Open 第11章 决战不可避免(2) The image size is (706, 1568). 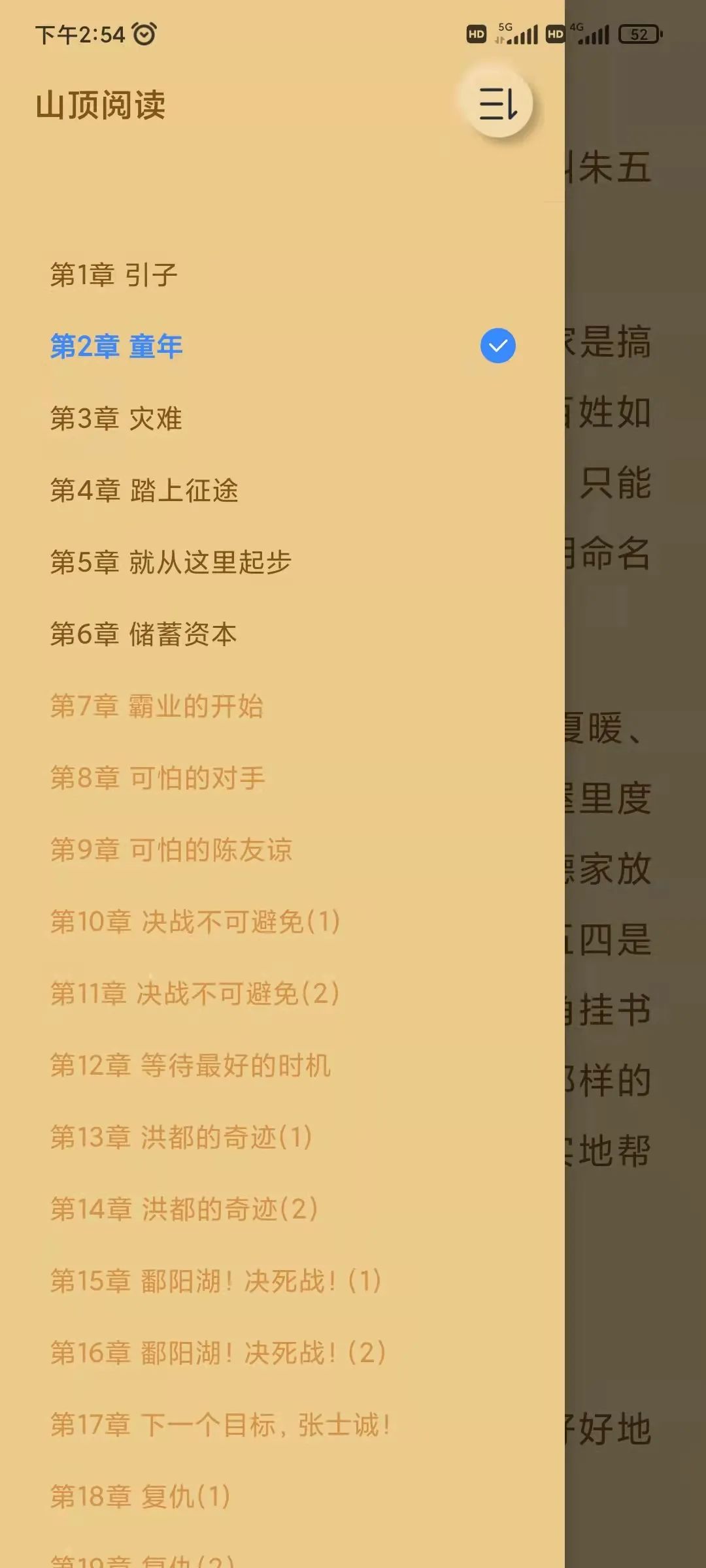282,993
